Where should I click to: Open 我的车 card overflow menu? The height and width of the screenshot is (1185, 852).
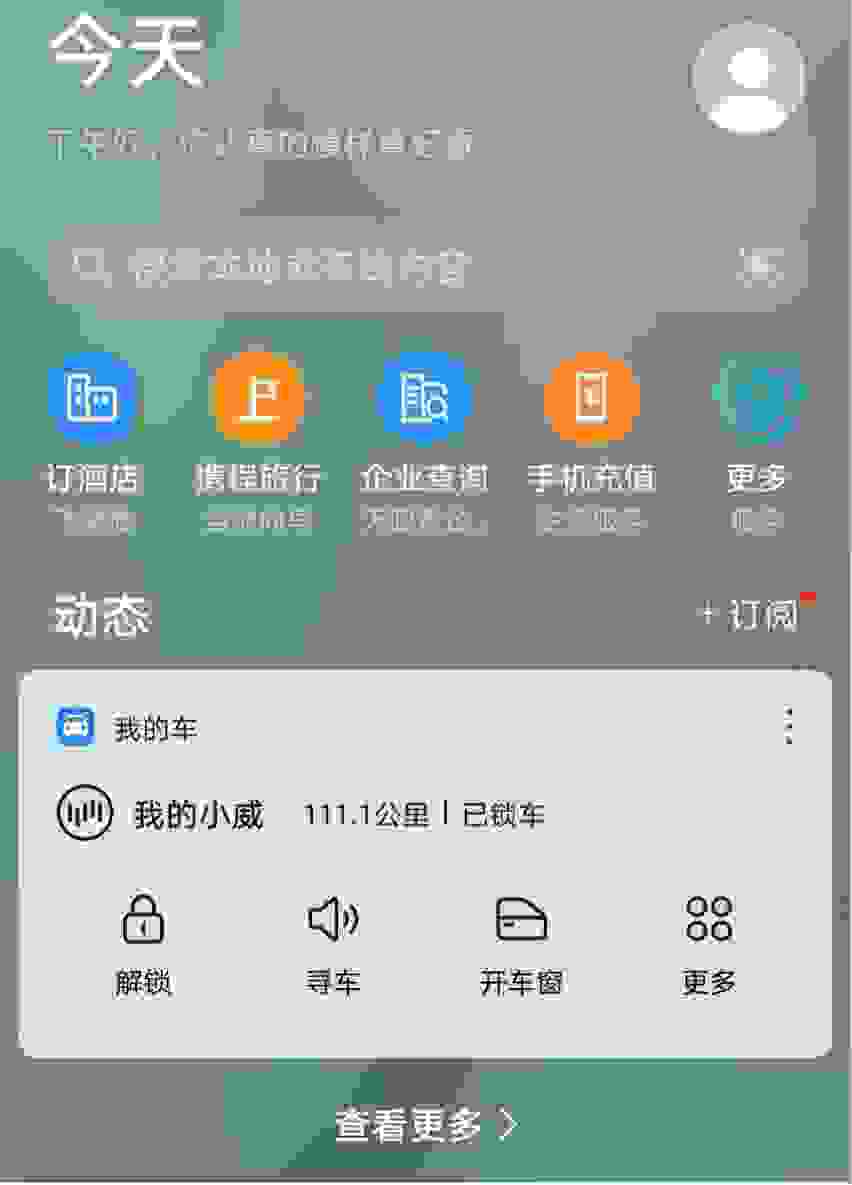point(789,726)
